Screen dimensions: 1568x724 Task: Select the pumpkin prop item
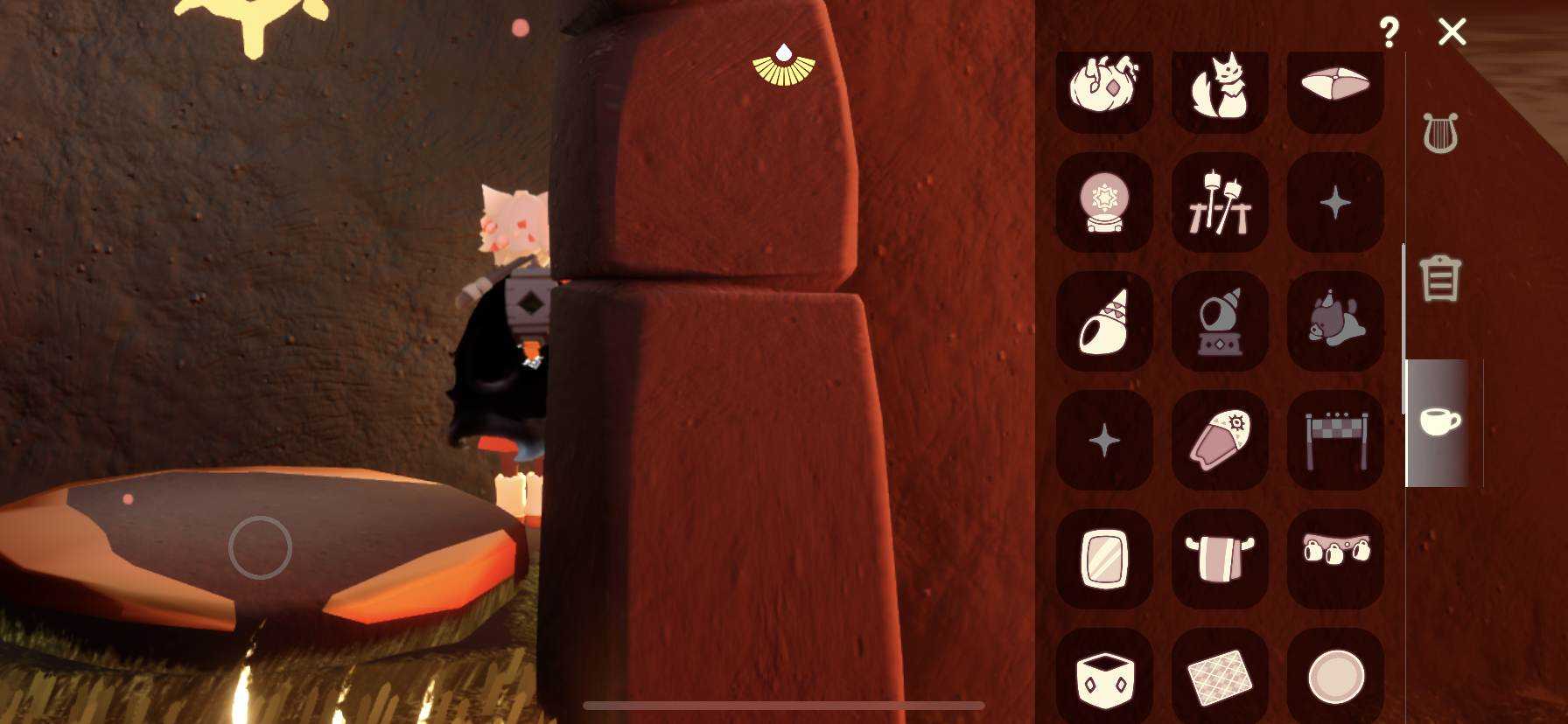[1104, 86]
